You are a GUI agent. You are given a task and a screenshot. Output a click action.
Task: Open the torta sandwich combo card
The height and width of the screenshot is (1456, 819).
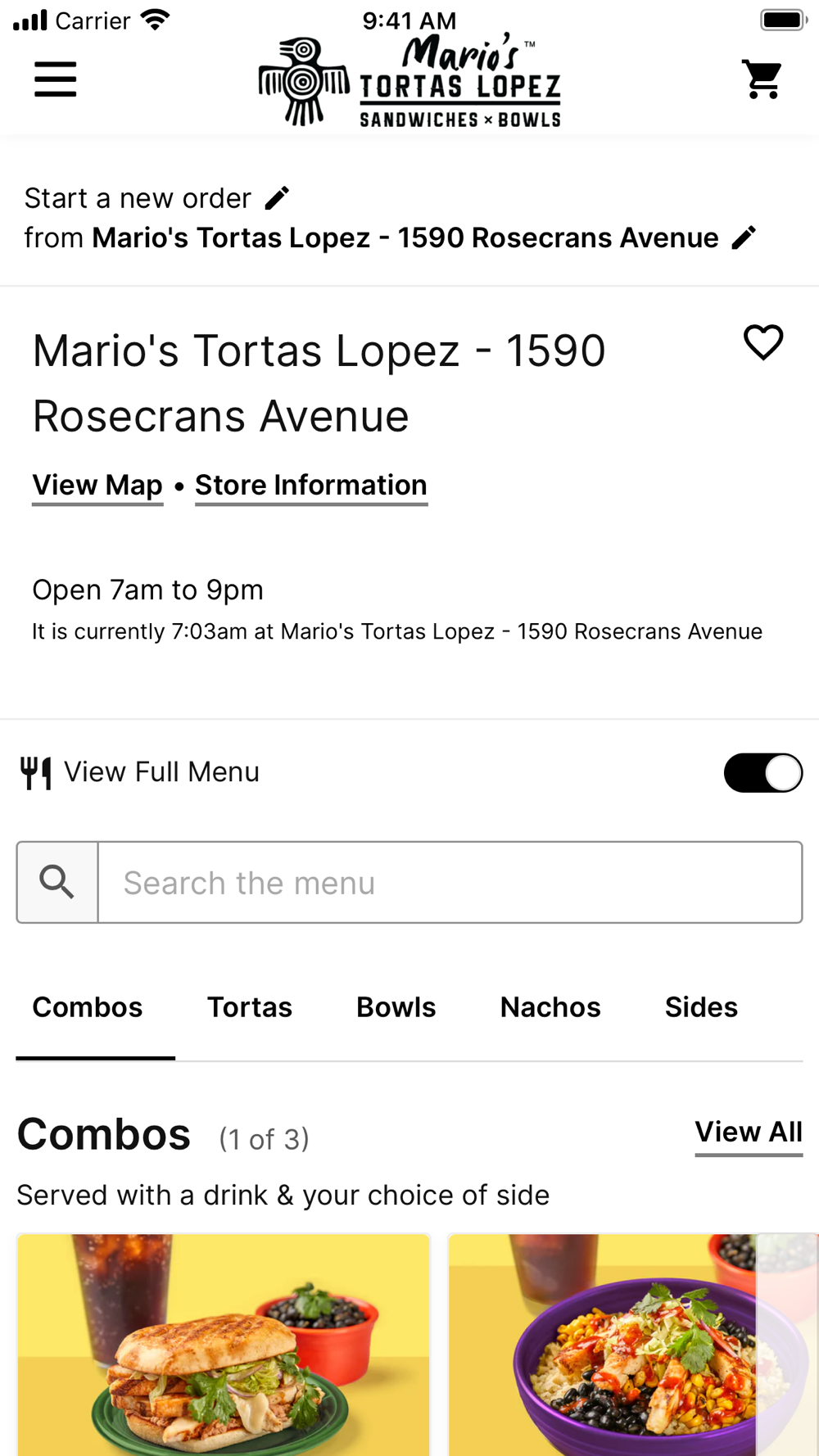pyautogui.click(x=224, y=1345)
